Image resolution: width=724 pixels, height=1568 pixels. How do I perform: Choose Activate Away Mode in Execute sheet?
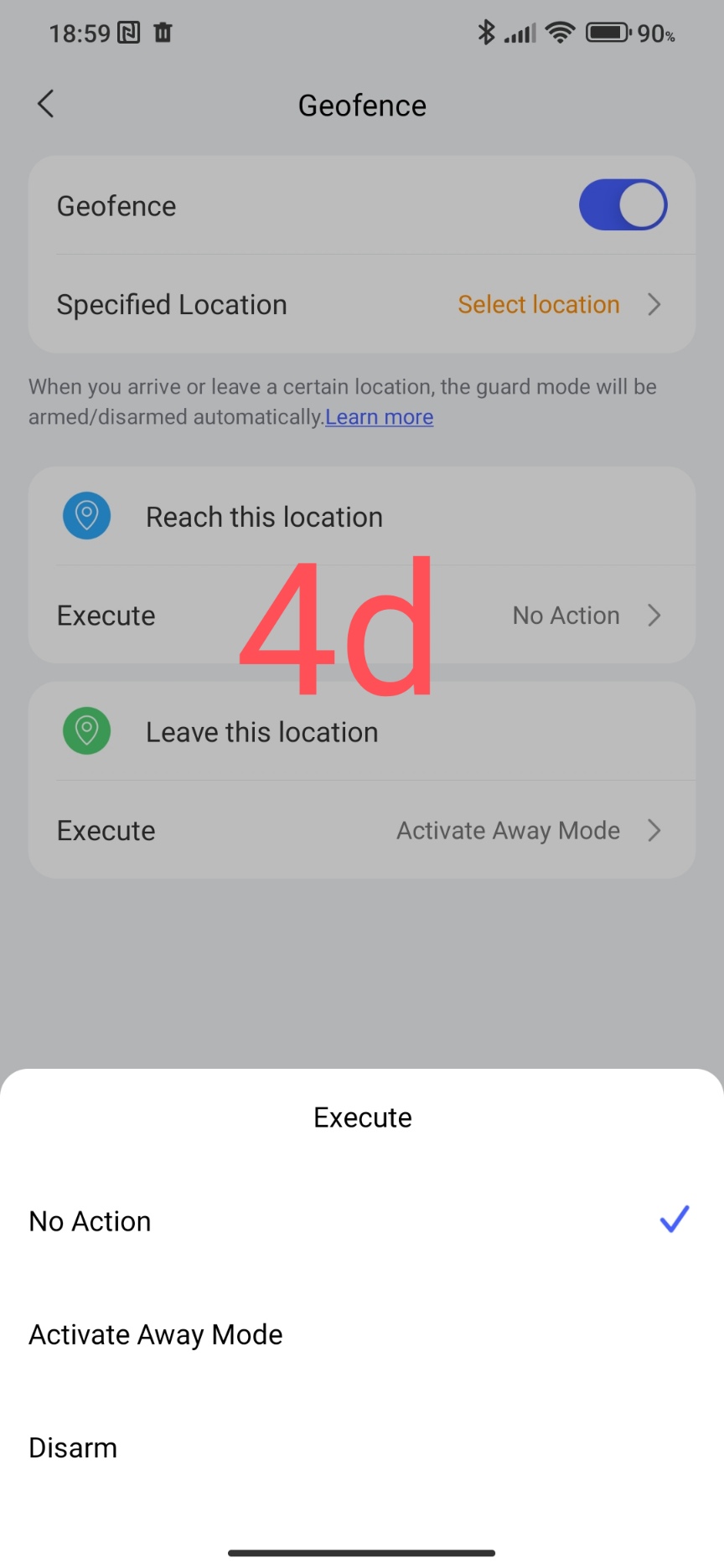point(156,1334)
